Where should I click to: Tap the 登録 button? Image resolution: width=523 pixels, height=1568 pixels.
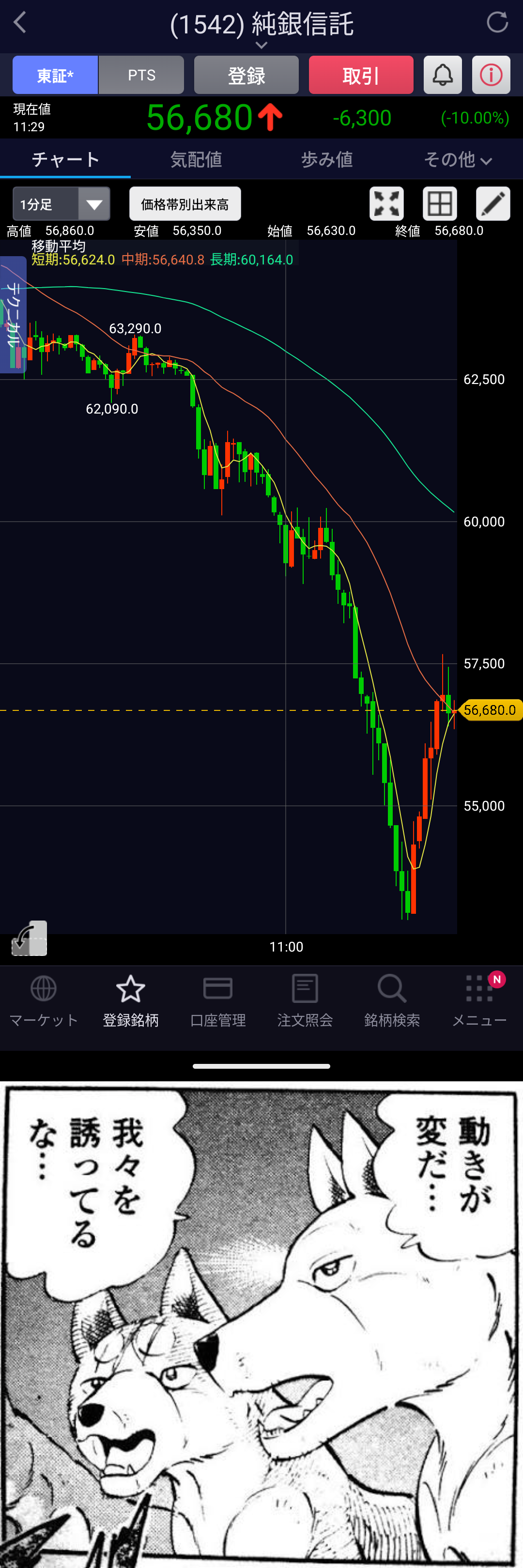(246, 75)
